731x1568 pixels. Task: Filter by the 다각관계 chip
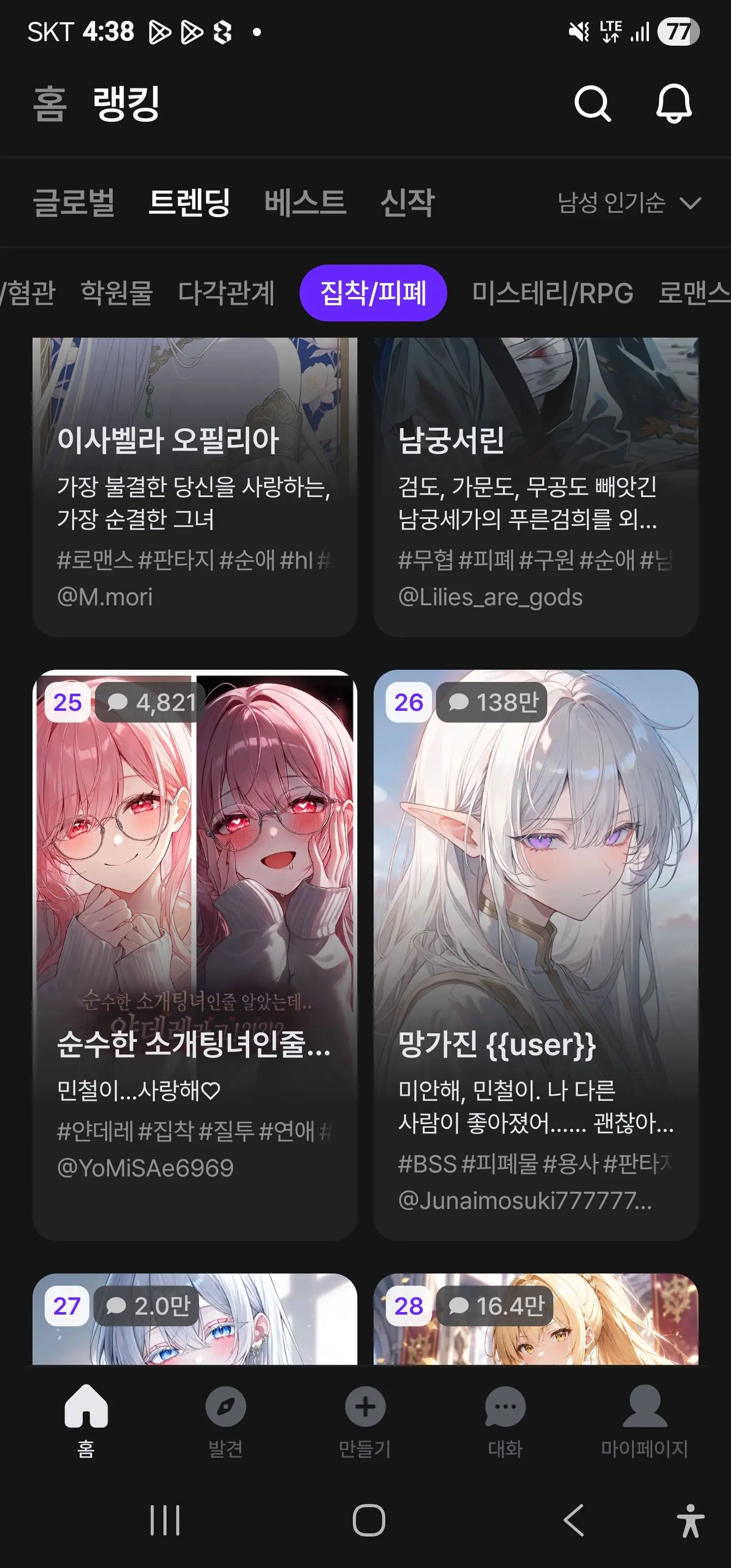click(226, 293)
